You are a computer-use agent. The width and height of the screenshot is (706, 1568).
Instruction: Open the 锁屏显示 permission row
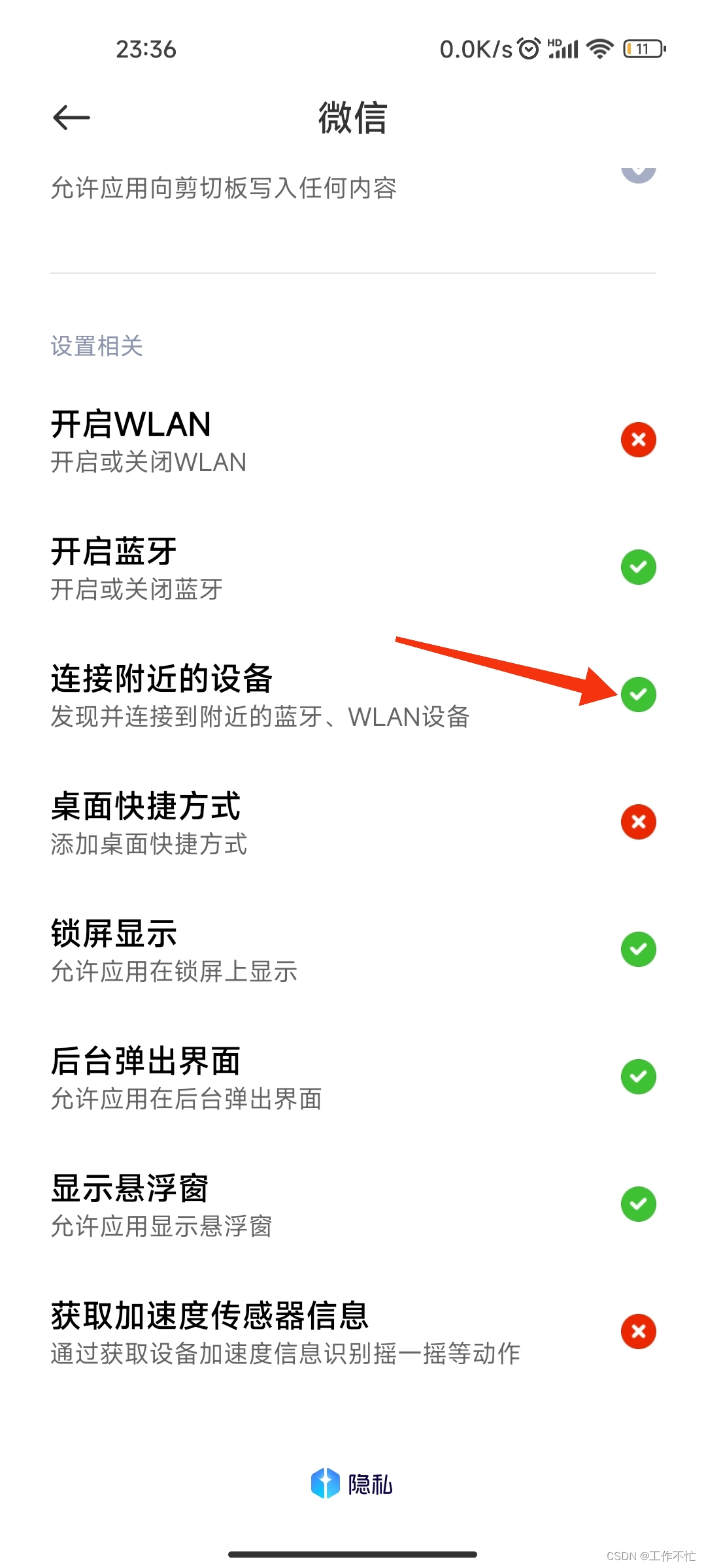[353, 950]
